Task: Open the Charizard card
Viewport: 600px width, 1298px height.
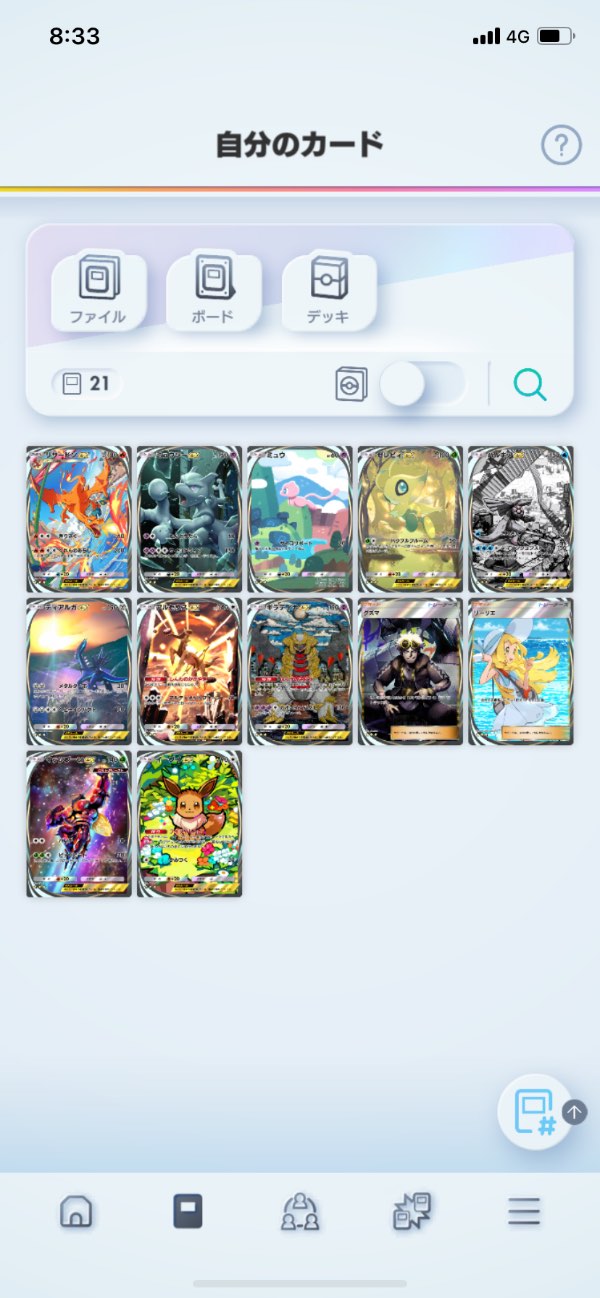Action: [79, 519]
